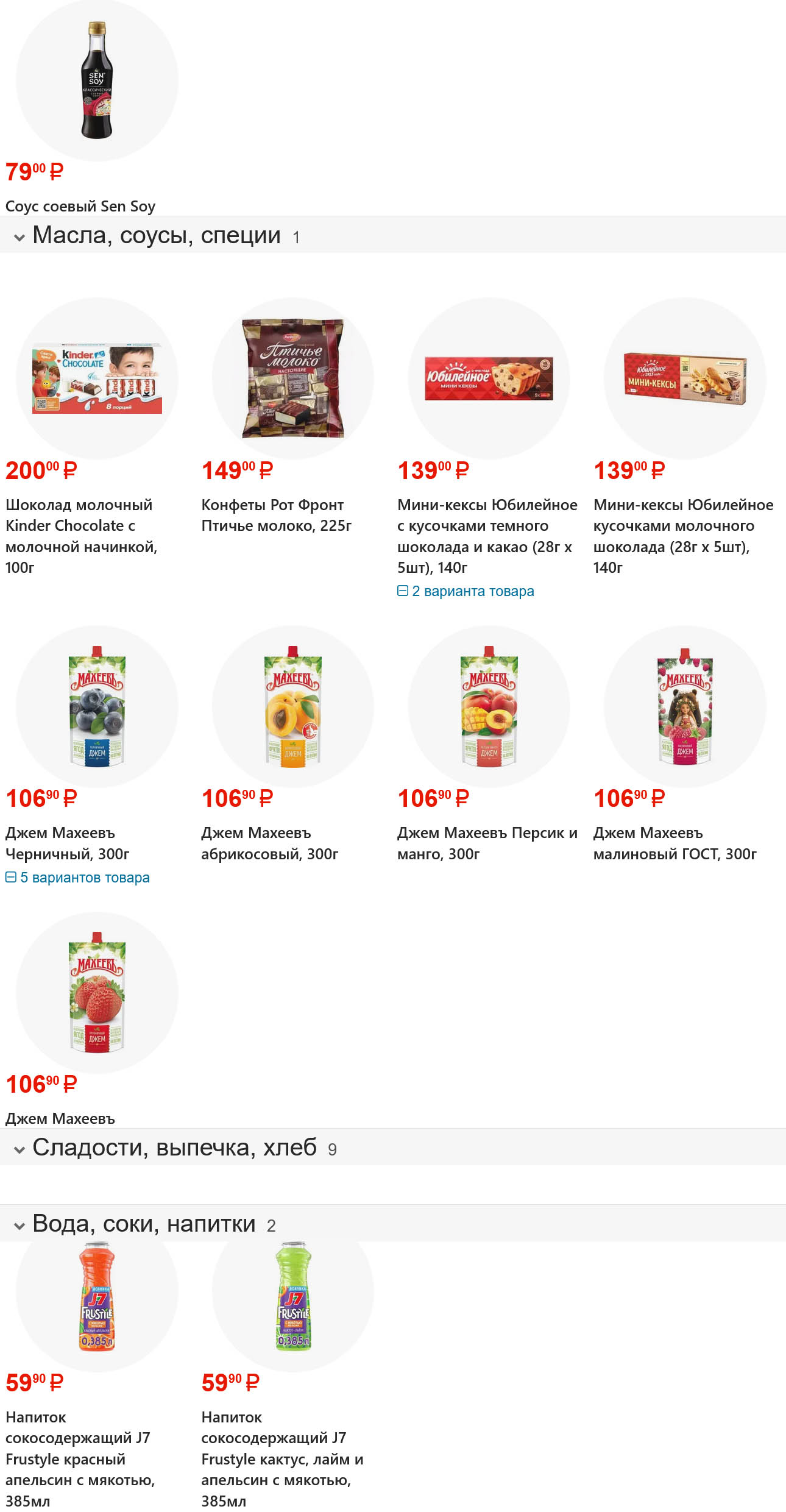Collapse the Сладости, выпечка, хлеб section
The width and height of the screenshot is (786, 1512).
[19, 1149]
